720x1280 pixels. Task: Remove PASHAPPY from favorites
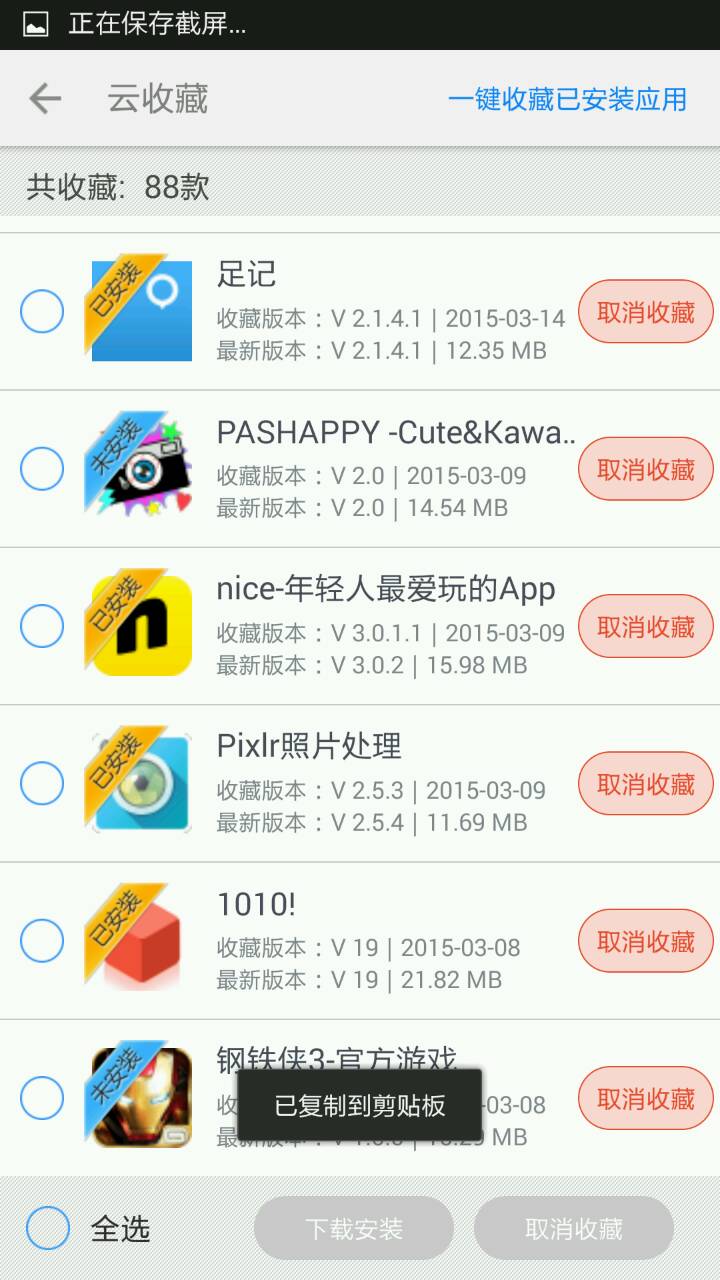[x=645, y=469]
